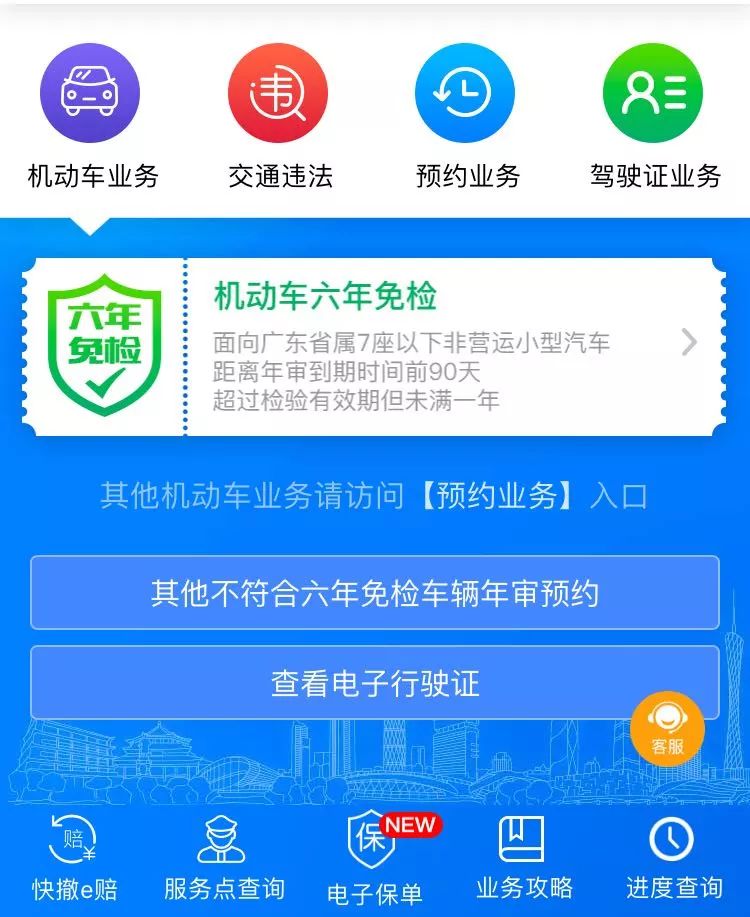750x917 pixels.
Task: Click the 六年免检 green badge icon
Action: click(104, 345)
